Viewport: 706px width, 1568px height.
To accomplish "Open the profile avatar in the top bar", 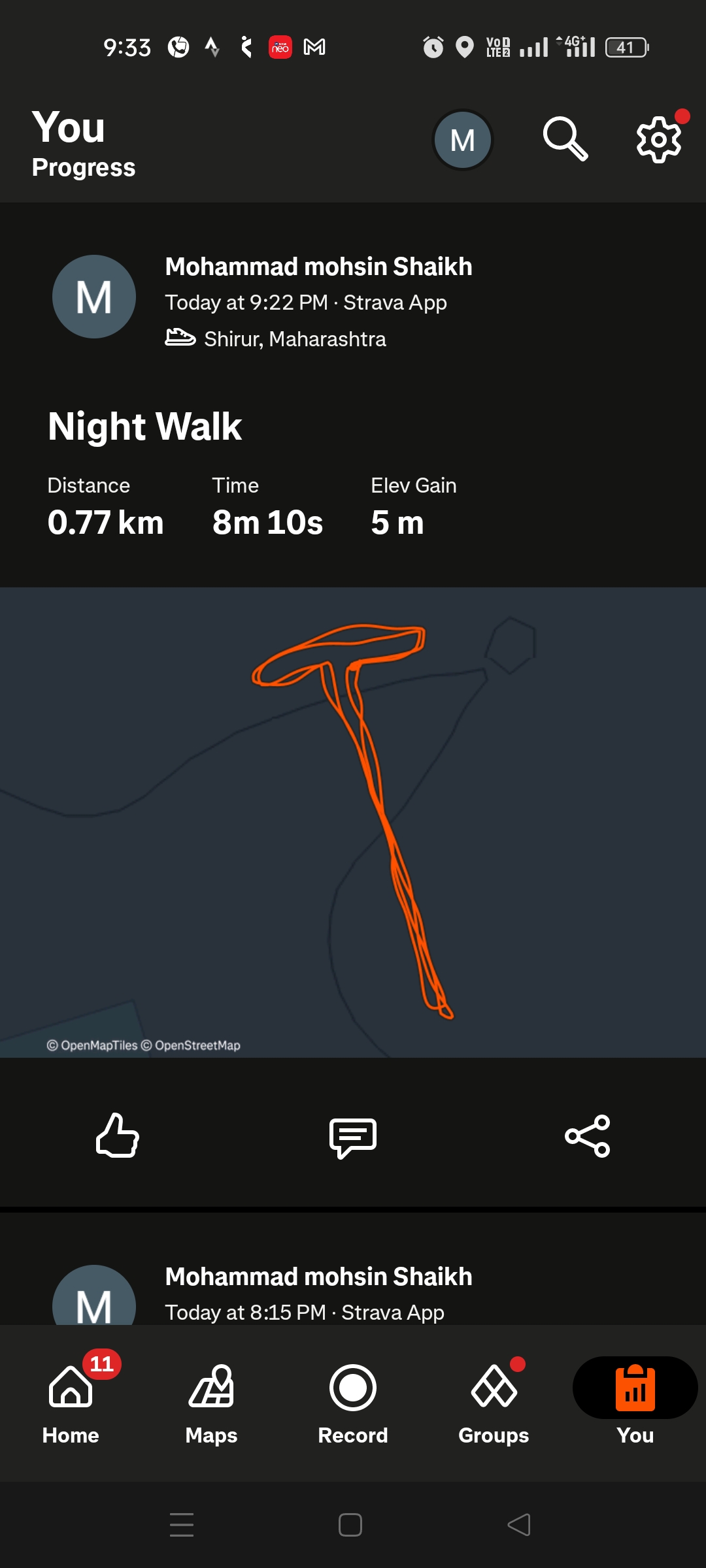I will (462, 140).
